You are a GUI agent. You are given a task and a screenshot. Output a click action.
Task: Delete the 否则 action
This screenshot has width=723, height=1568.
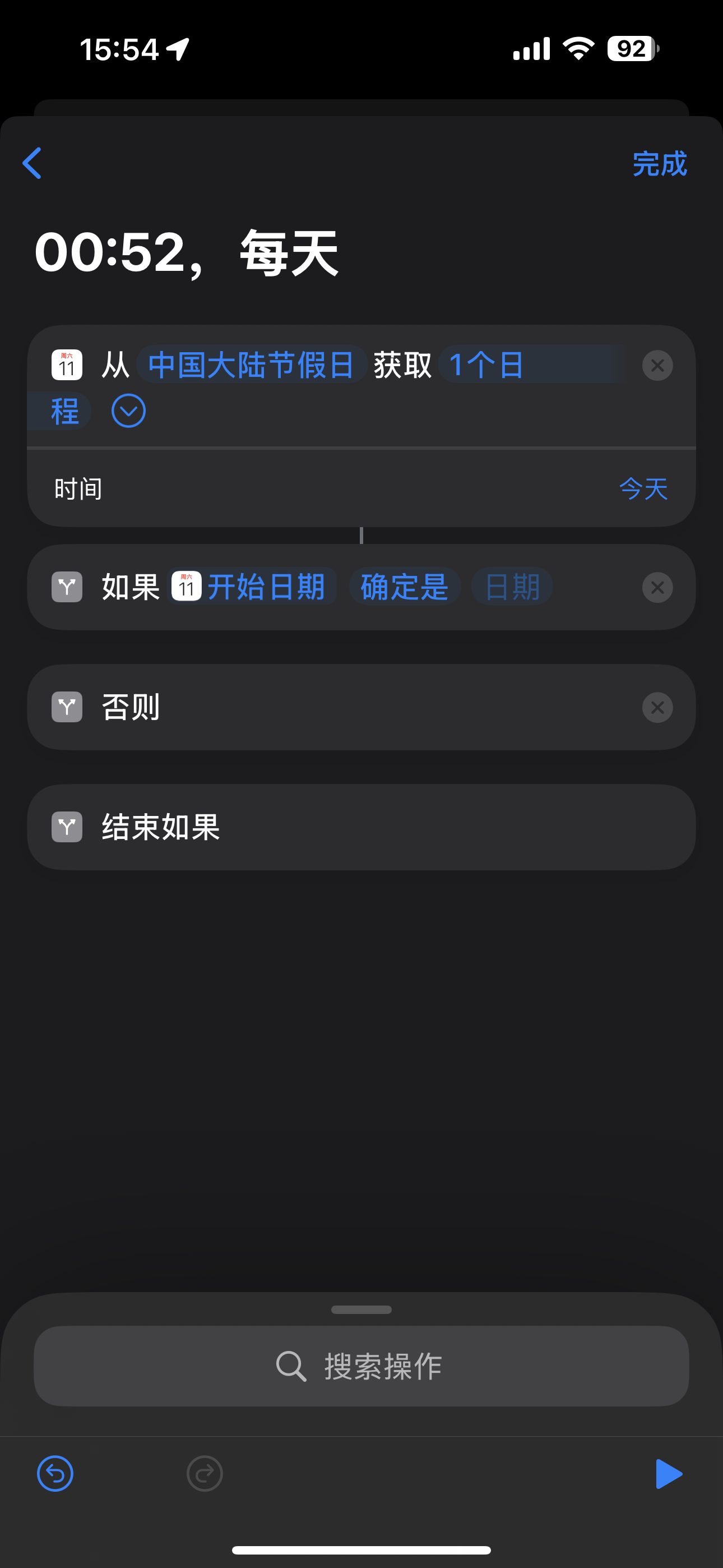(x=657, y=707)
